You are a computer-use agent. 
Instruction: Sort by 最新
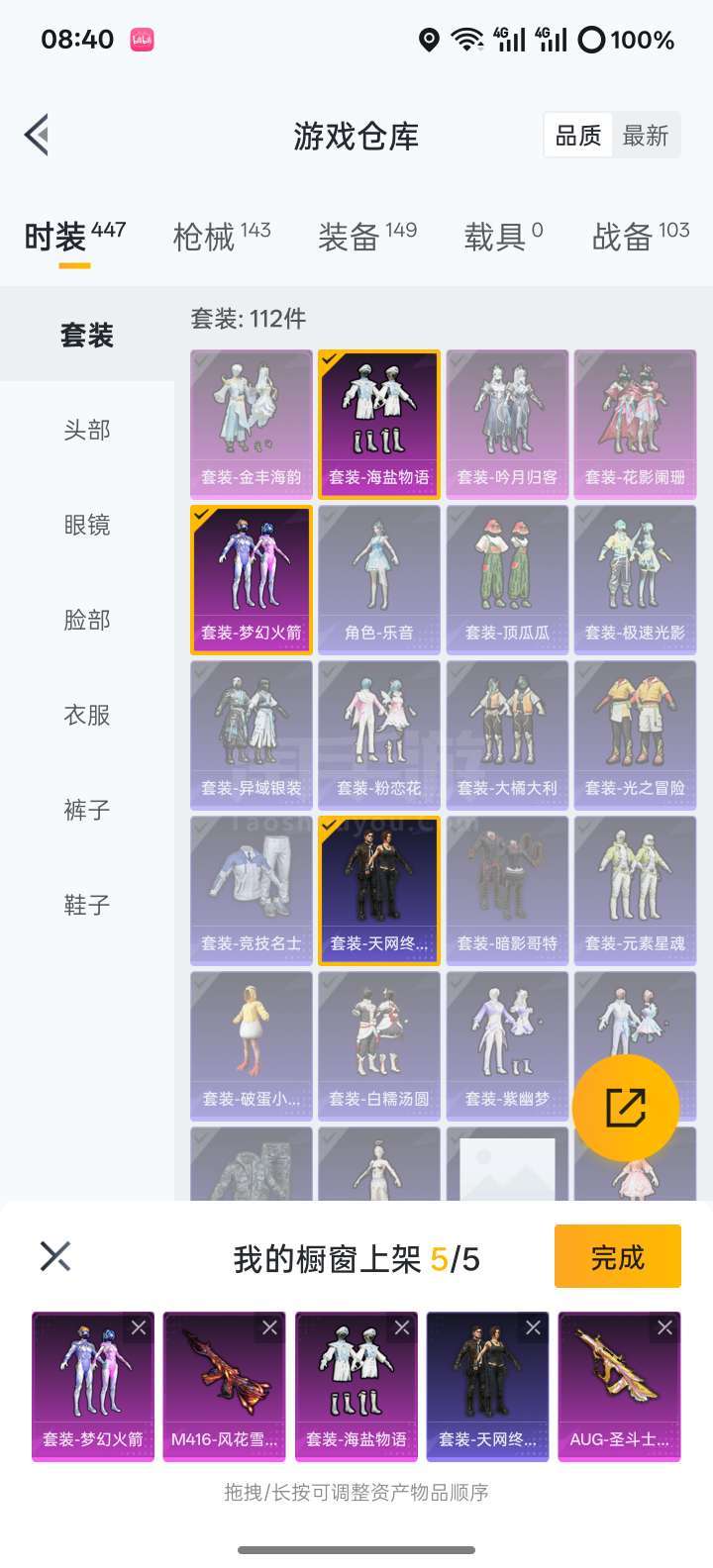coord(646,136)
